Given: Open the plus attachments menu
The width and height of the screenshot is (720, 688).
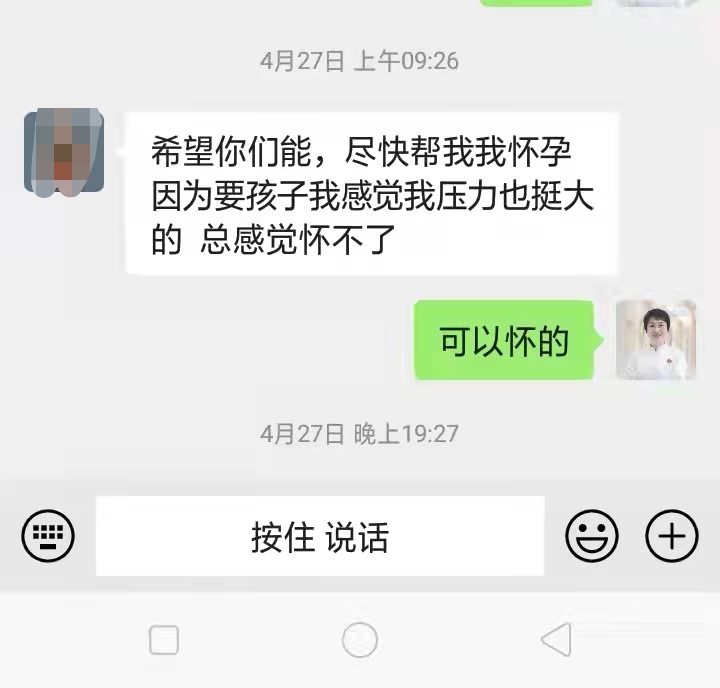Looking at the screenshot, I should (671, 537).
